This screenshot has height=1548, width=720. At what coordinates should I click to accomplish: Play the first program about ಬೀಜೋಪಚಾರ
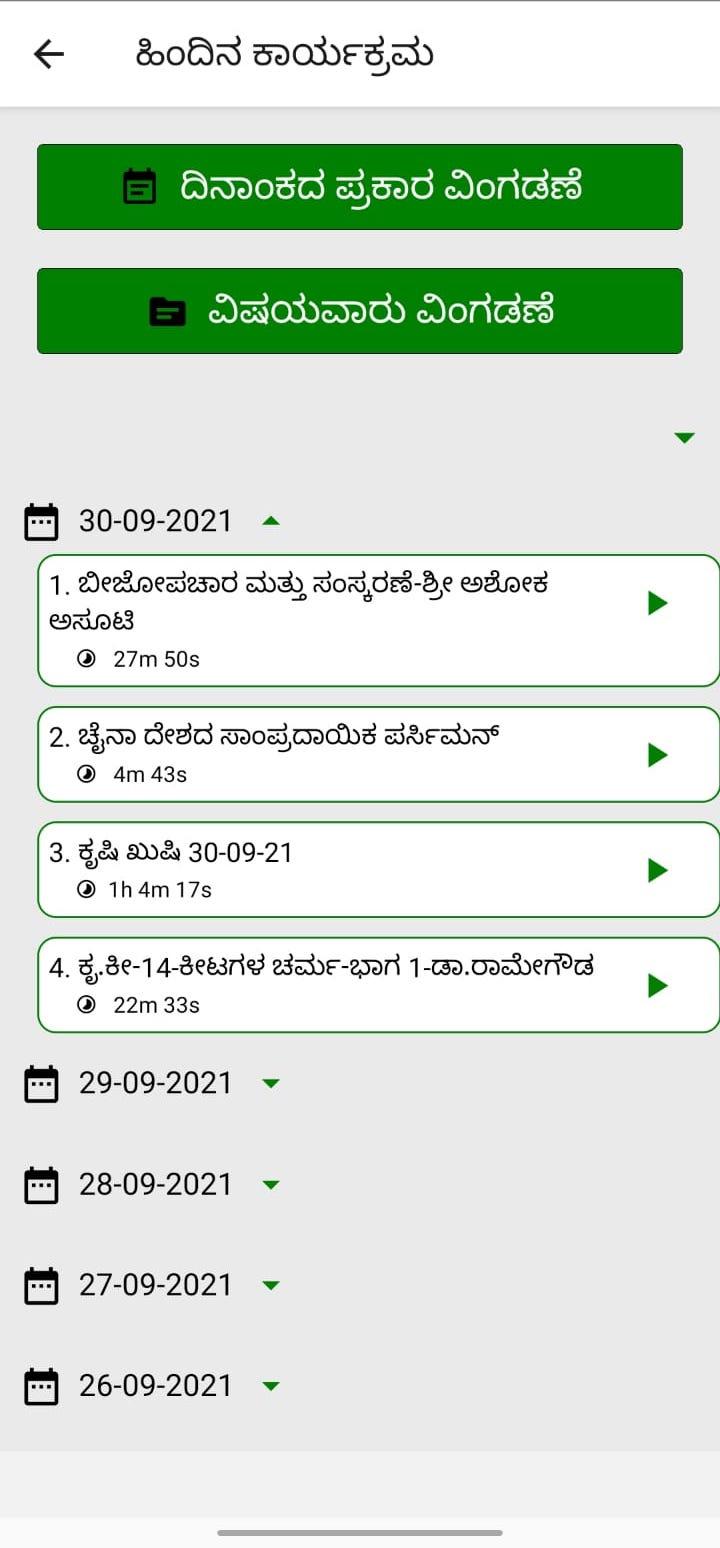click(x=657, y=603)
